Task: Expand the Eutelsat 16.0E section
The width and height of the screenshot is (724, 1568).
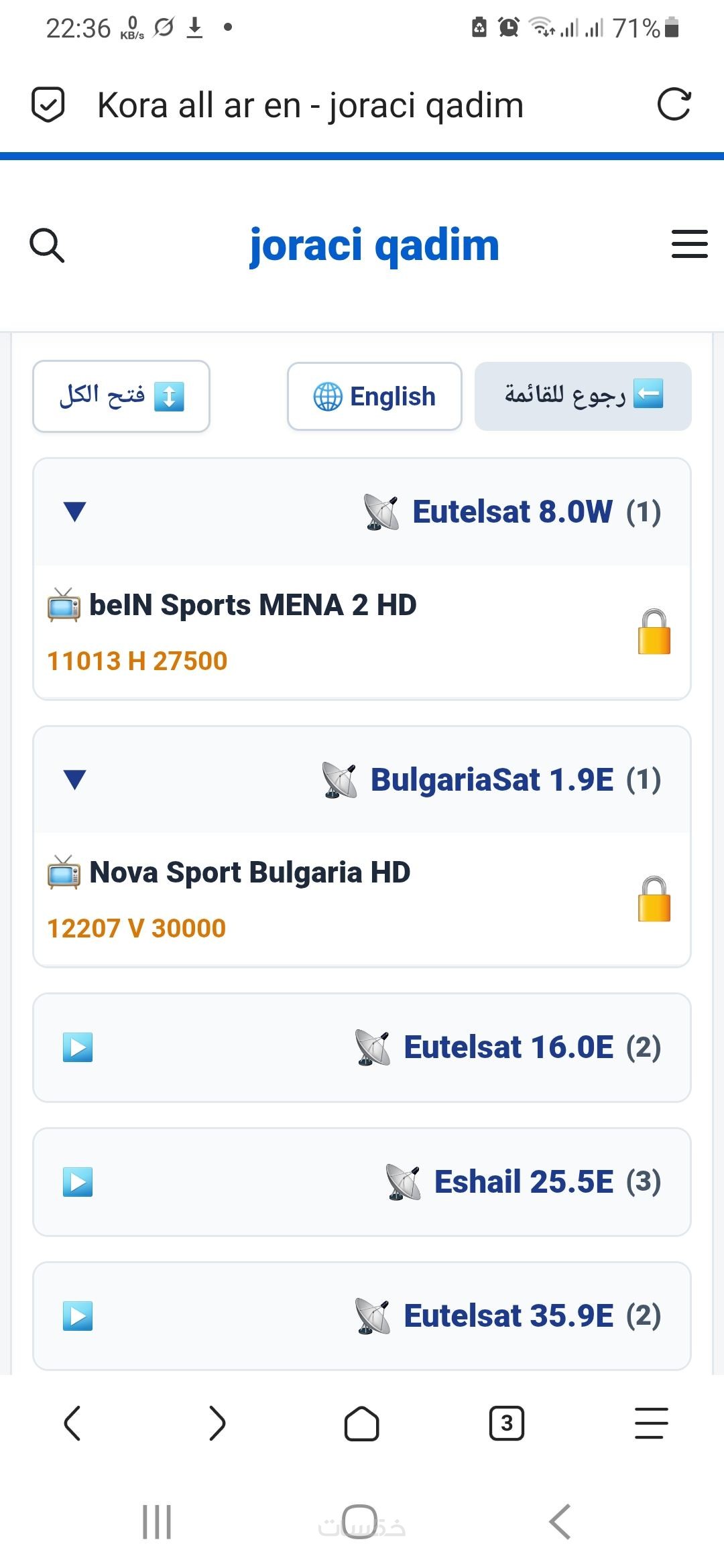Action: [x=362, y=1047]
